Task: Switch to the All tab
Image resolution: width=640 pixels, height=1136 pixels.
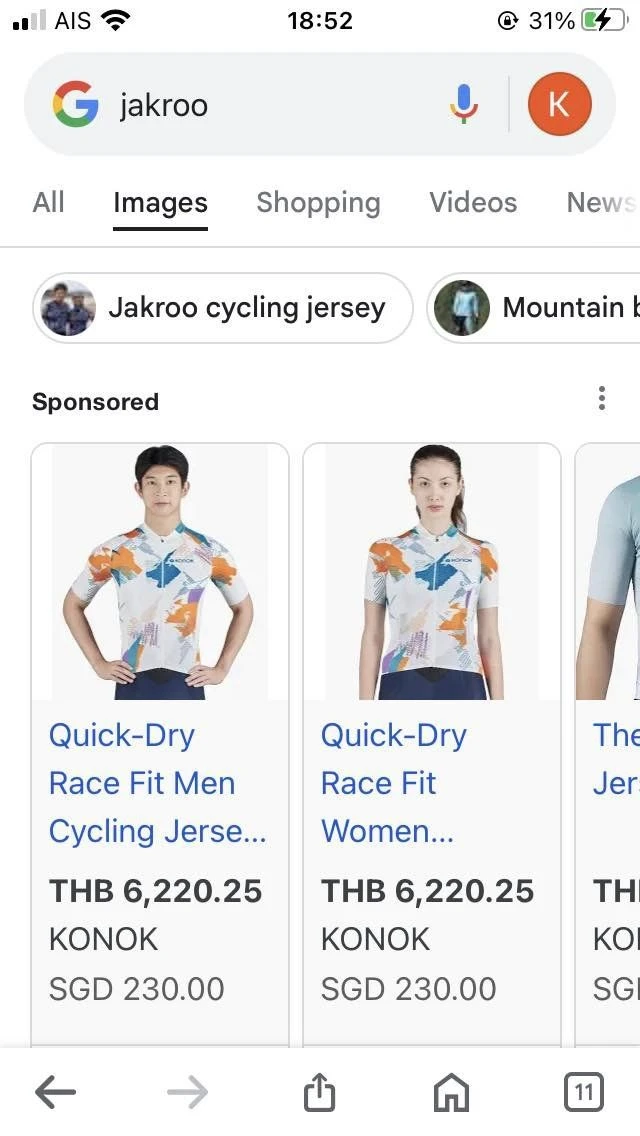Action: point(48,202)
